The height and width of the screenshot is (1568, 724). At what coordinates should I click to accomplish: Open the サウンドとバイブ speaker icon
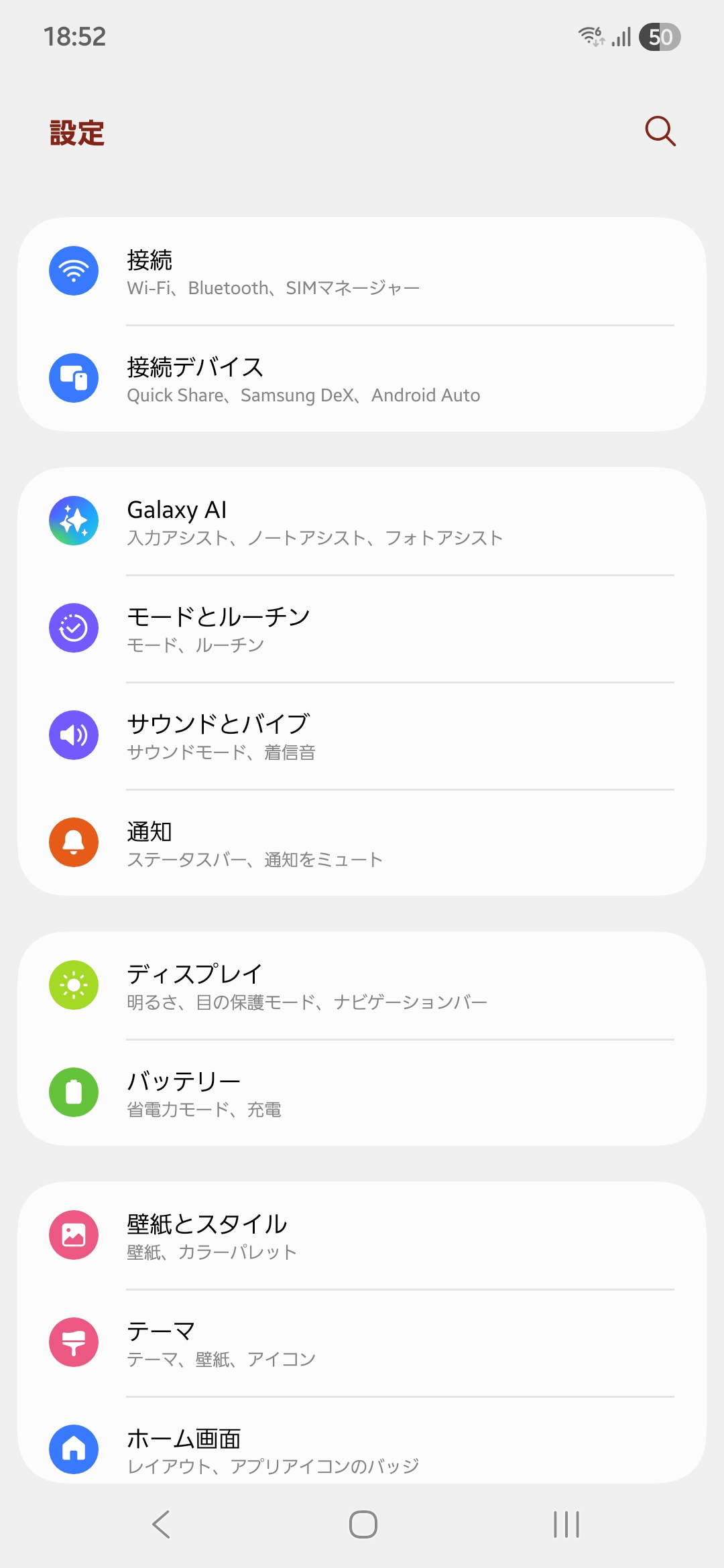click(74, 735)
